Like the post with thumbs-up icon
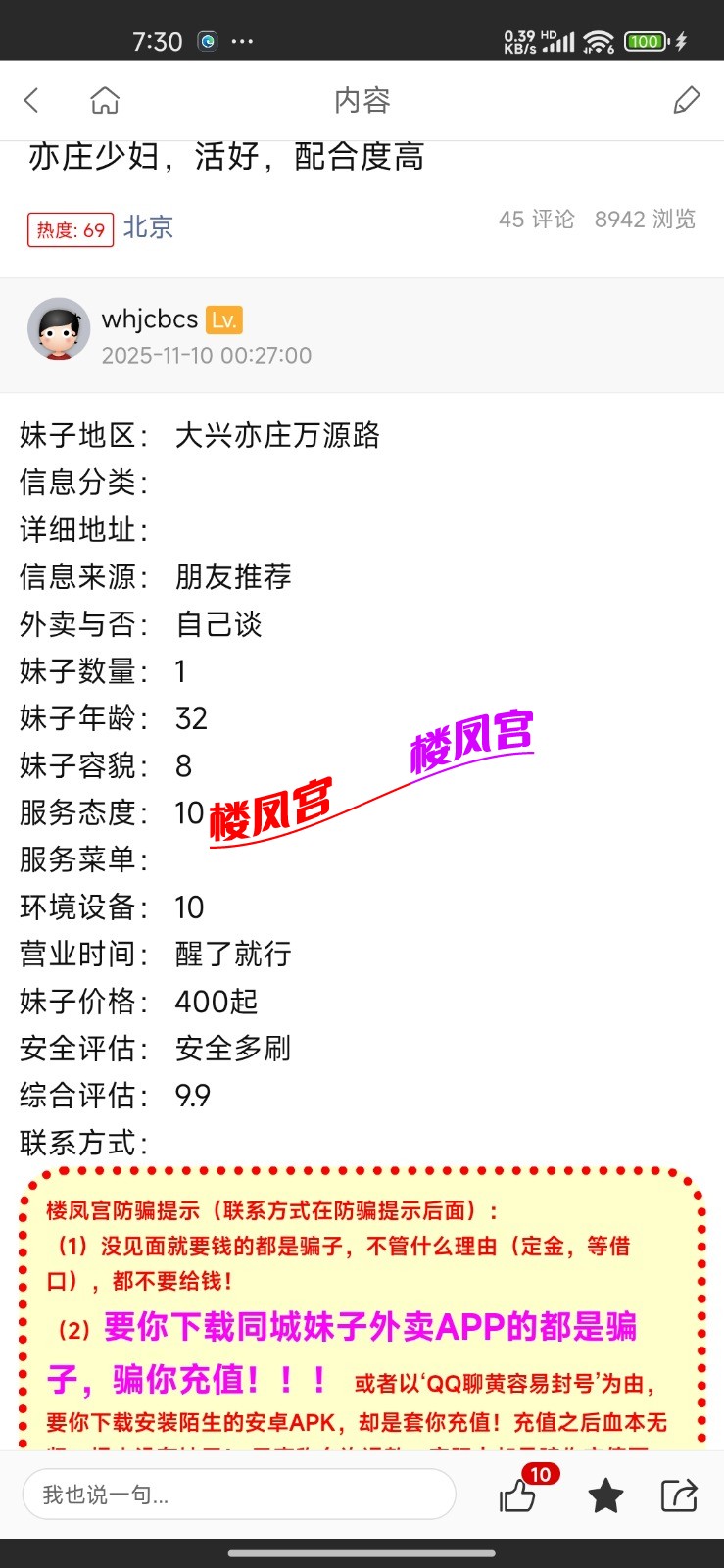The image size is (724, 1568). 518,1496
